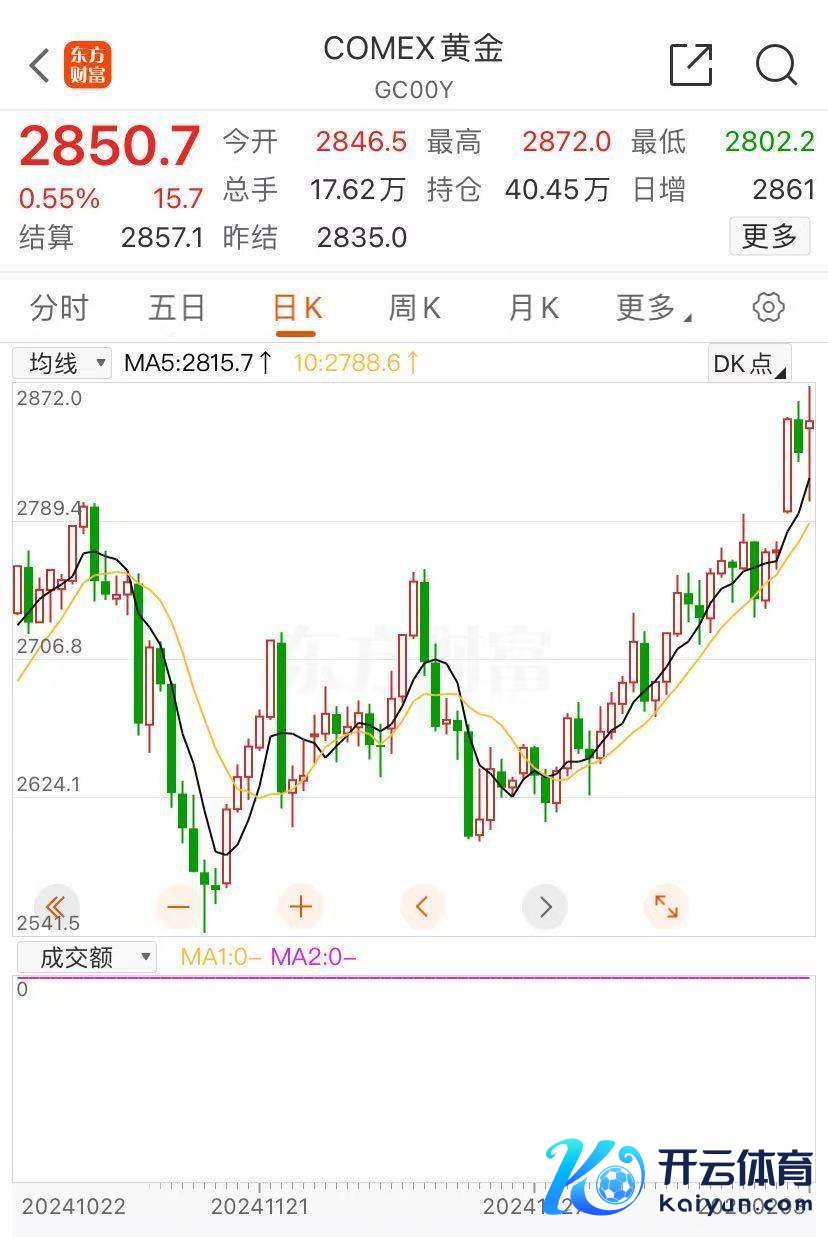Select the 日K tab

click(x=297, y=307)
